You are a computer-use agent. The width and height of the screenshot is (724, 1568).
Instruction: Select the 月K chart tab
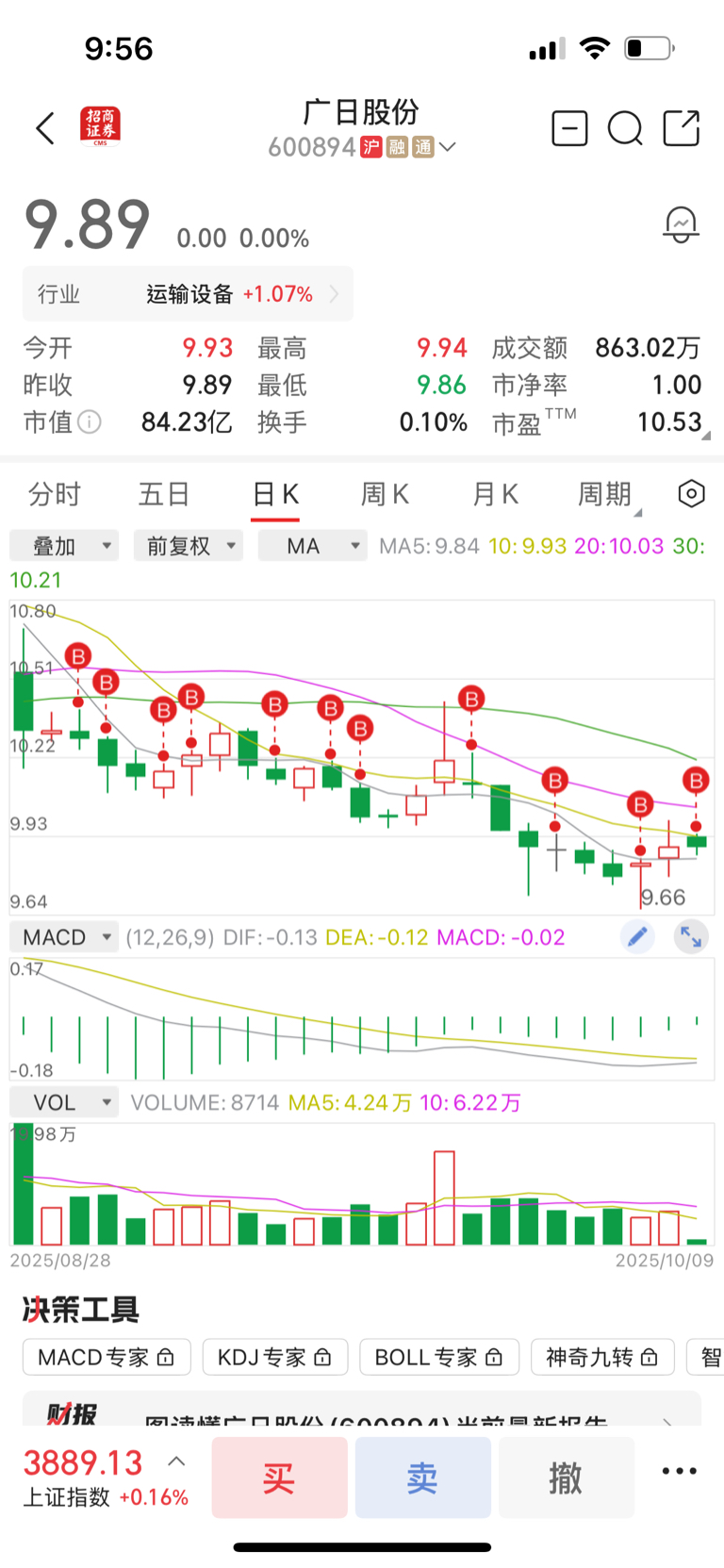click(x=495, y=494)
